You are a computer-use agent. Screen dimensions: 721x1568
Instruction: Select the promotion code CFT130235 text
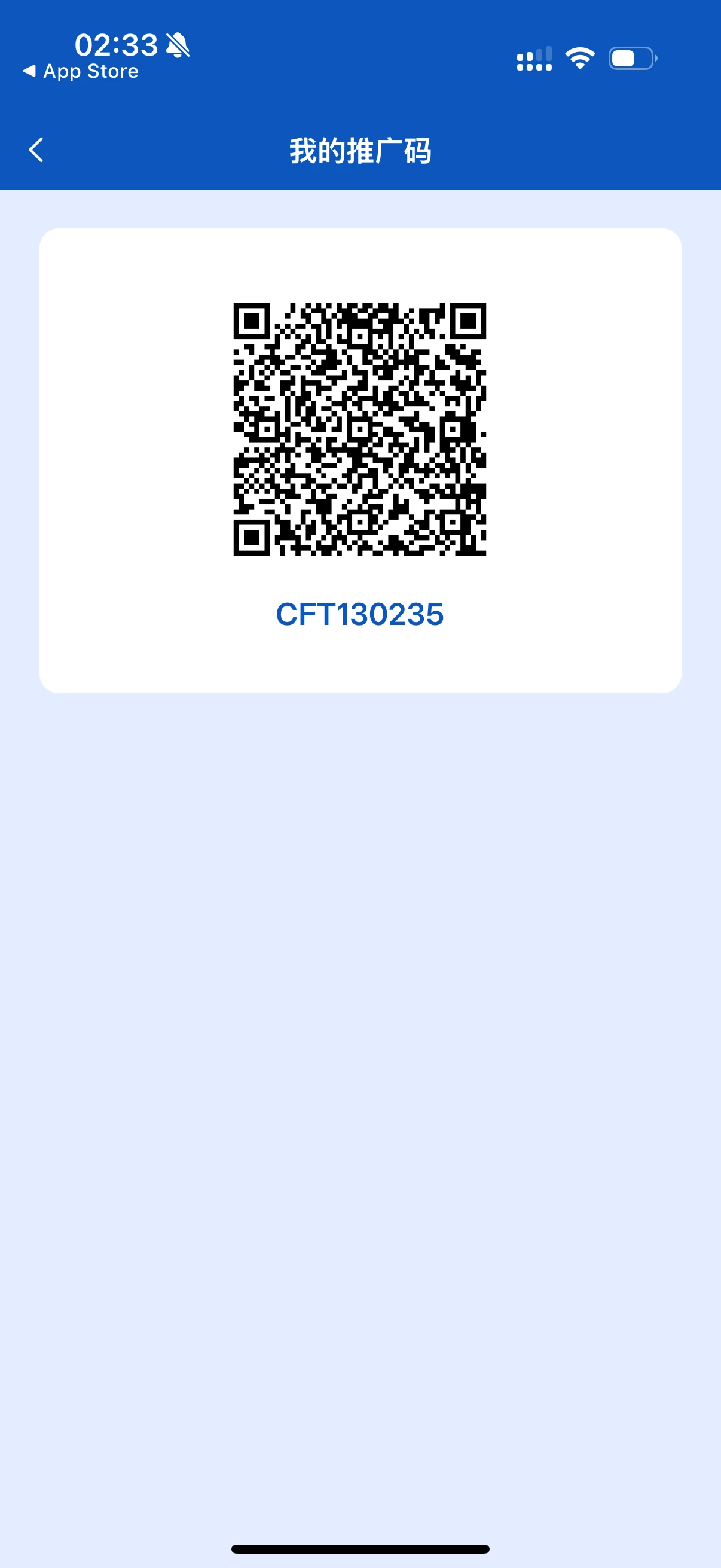360,615
